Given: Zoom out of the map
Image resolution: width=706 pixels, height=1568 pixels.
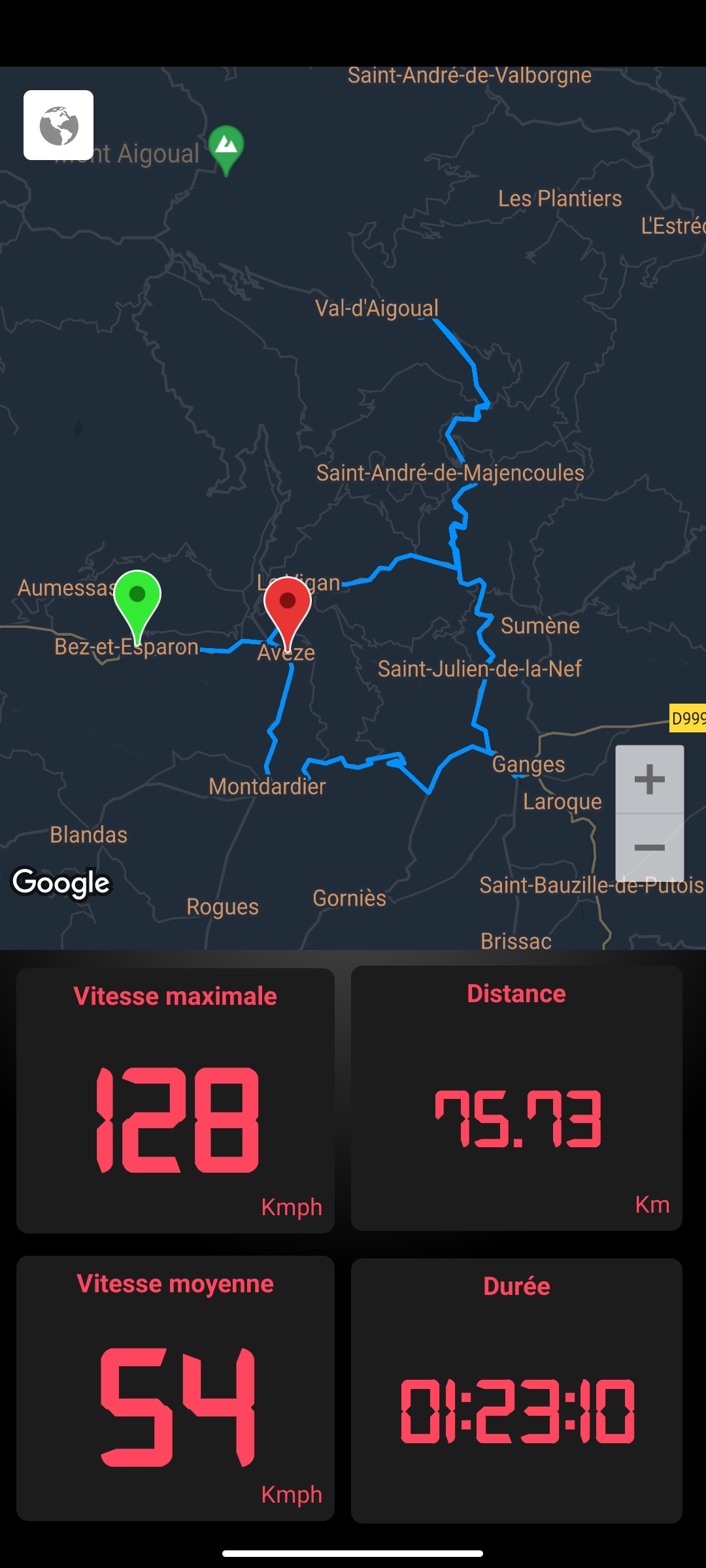Looking at the screenshot, I should [x=649, y=848].
